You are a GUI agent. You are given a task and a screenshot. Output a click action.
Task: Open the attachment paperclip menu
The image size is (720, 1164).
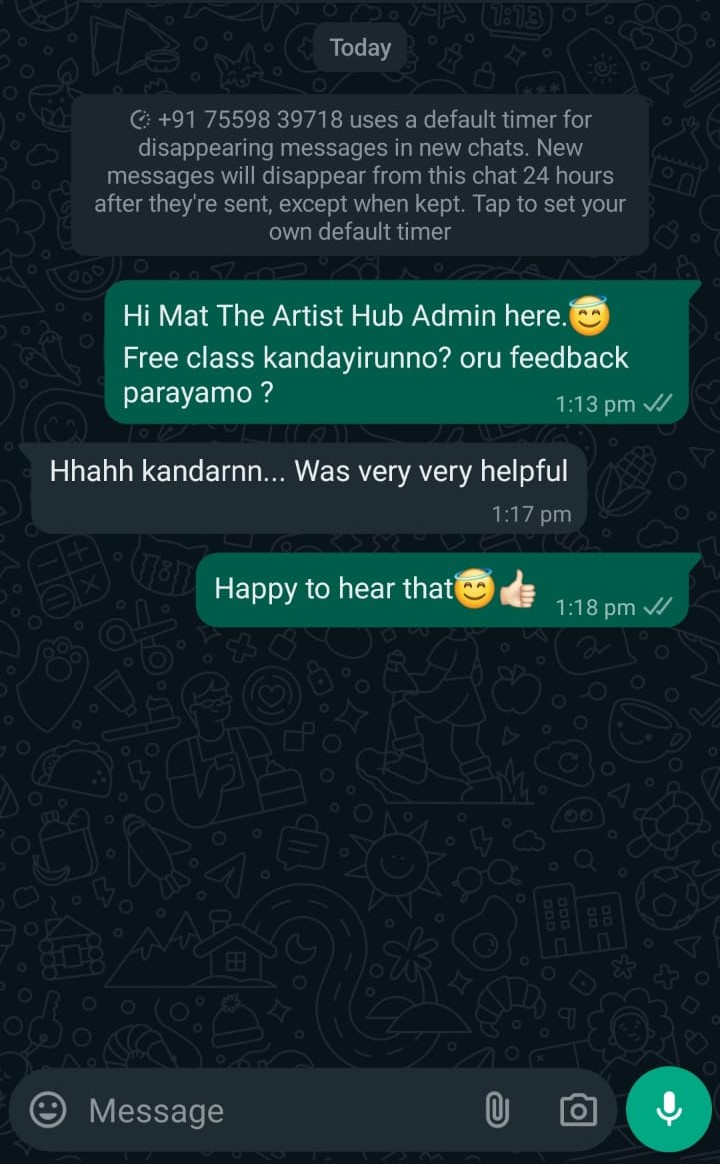497,1110
